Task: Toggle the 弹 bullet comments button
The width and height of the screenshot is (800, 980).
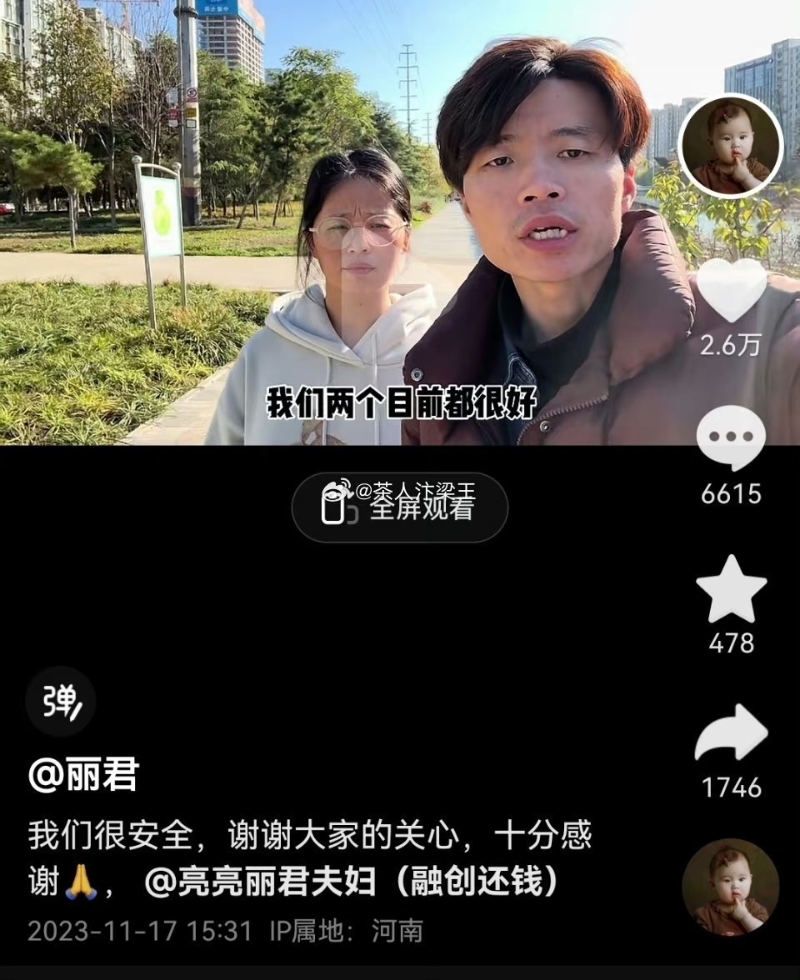Action: (x=60, y=702)
